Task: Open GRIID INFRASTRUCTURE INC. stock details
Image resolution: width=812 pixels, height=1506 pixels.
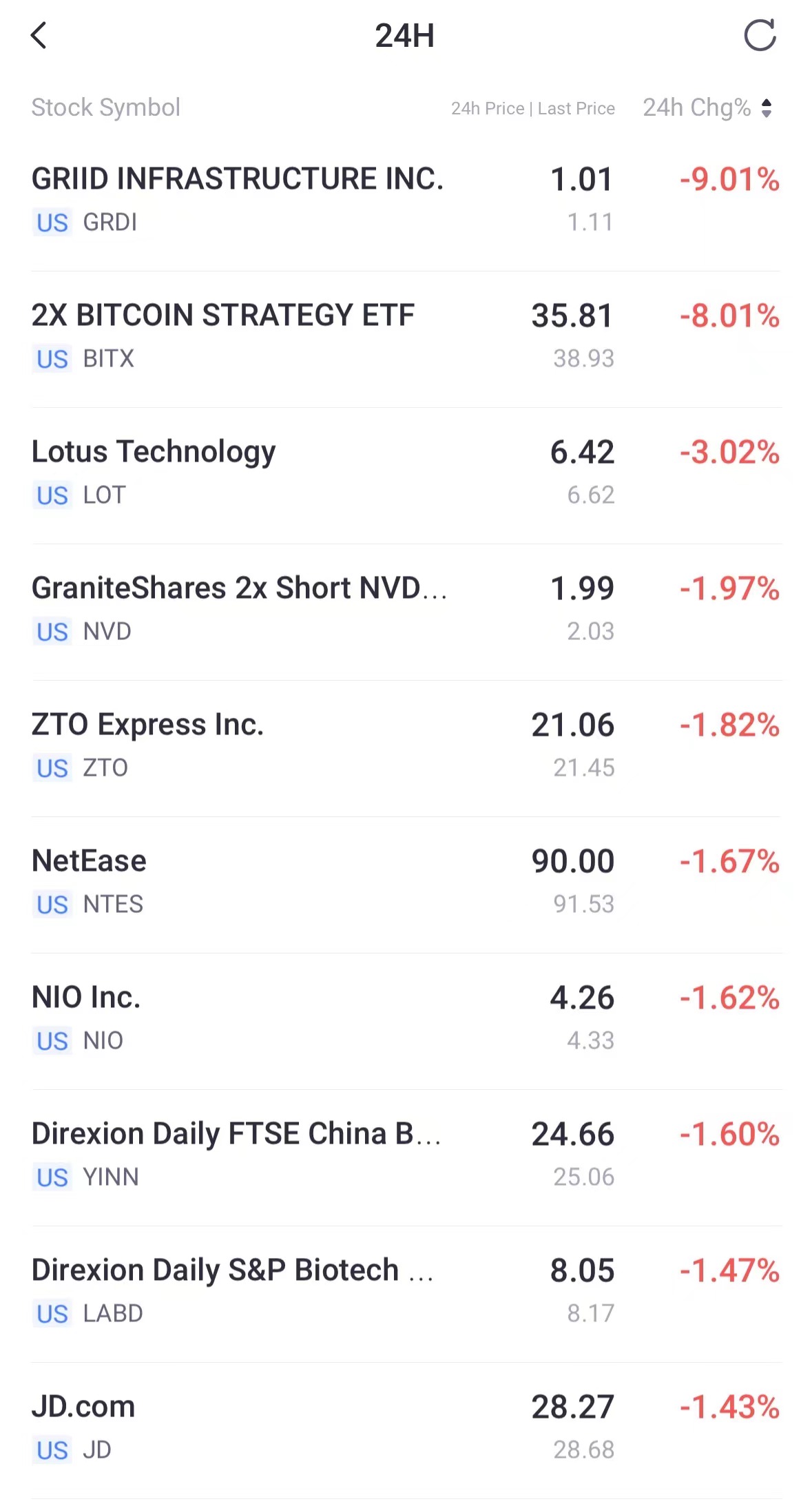Action: point(237,200)
